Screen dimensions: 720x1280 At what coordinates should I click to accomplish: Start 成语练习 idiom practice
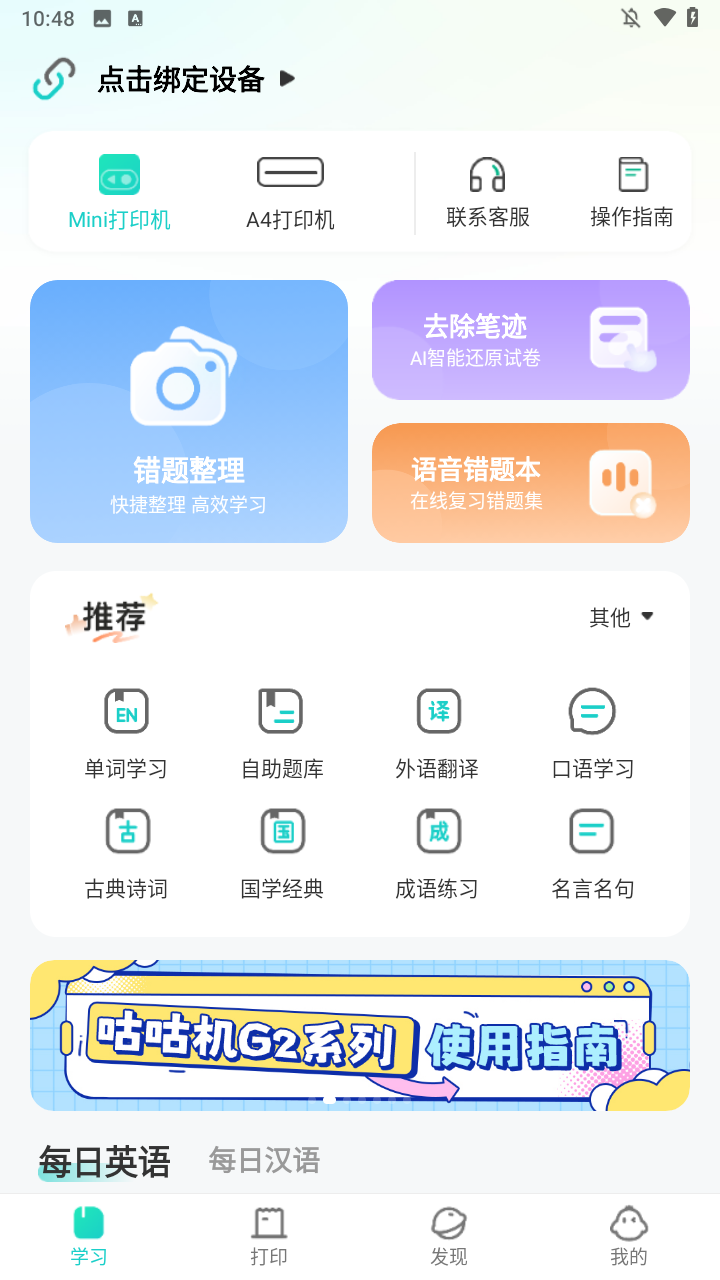coord(437,850)
